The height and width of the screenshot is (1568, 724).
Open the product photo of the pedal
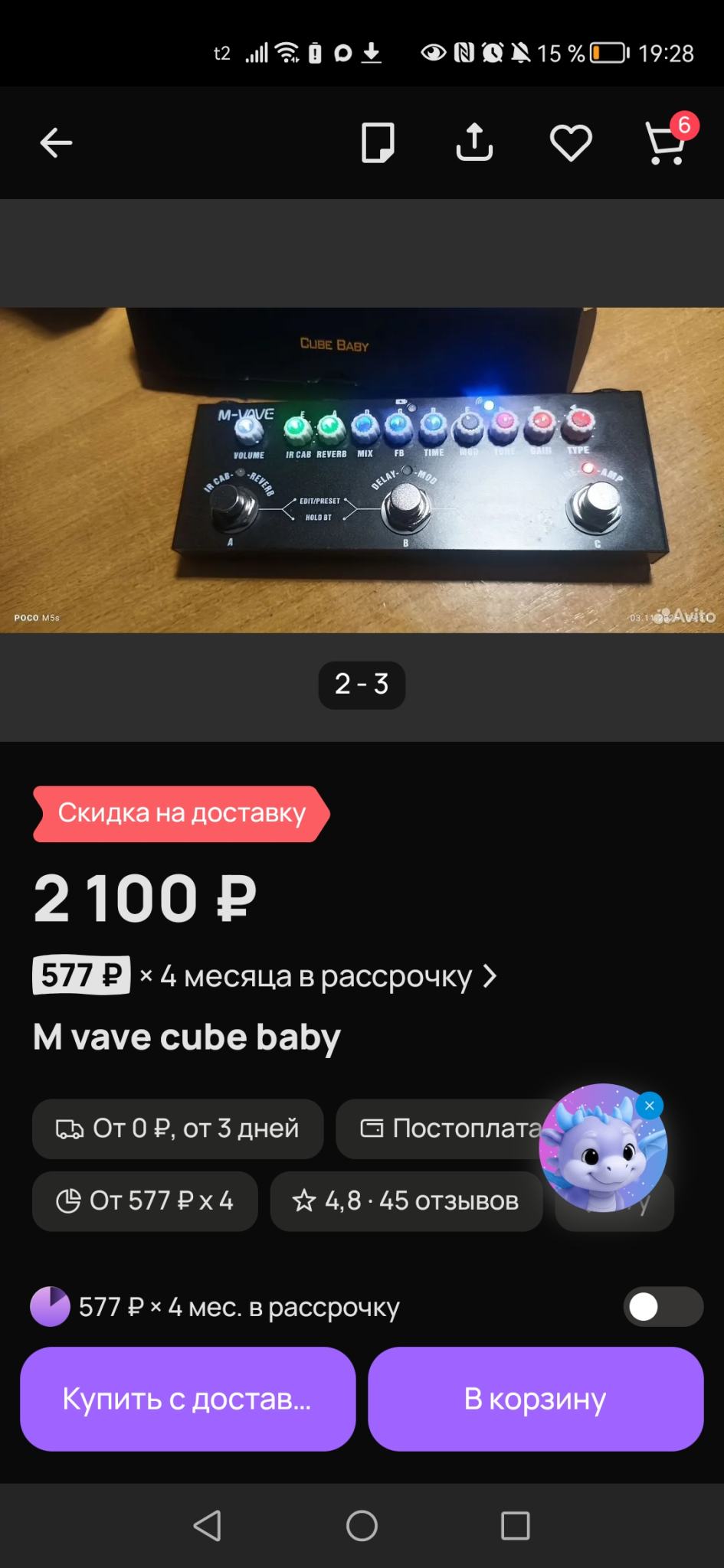(362, 469)
